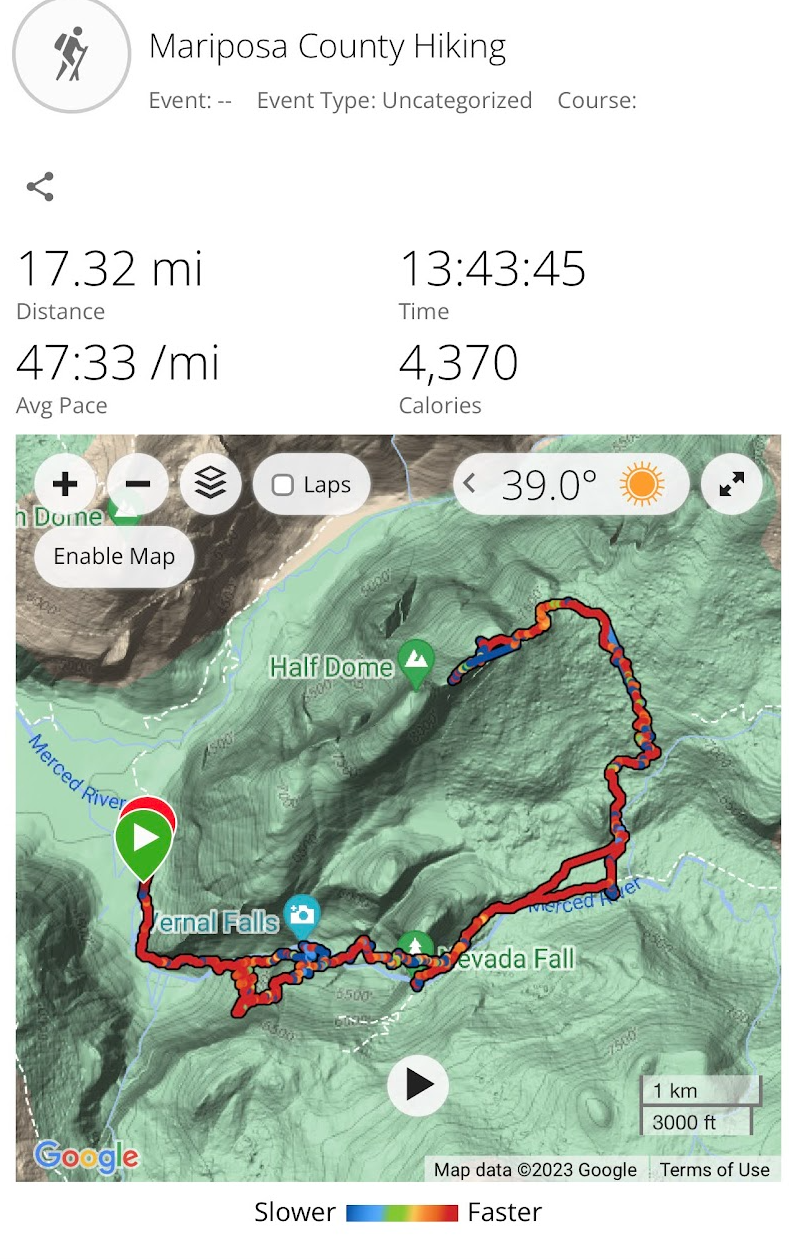Viewport: 799px width, 1259px height.
Task: Open the Terms of Use link
Action: click(714, 1169)
